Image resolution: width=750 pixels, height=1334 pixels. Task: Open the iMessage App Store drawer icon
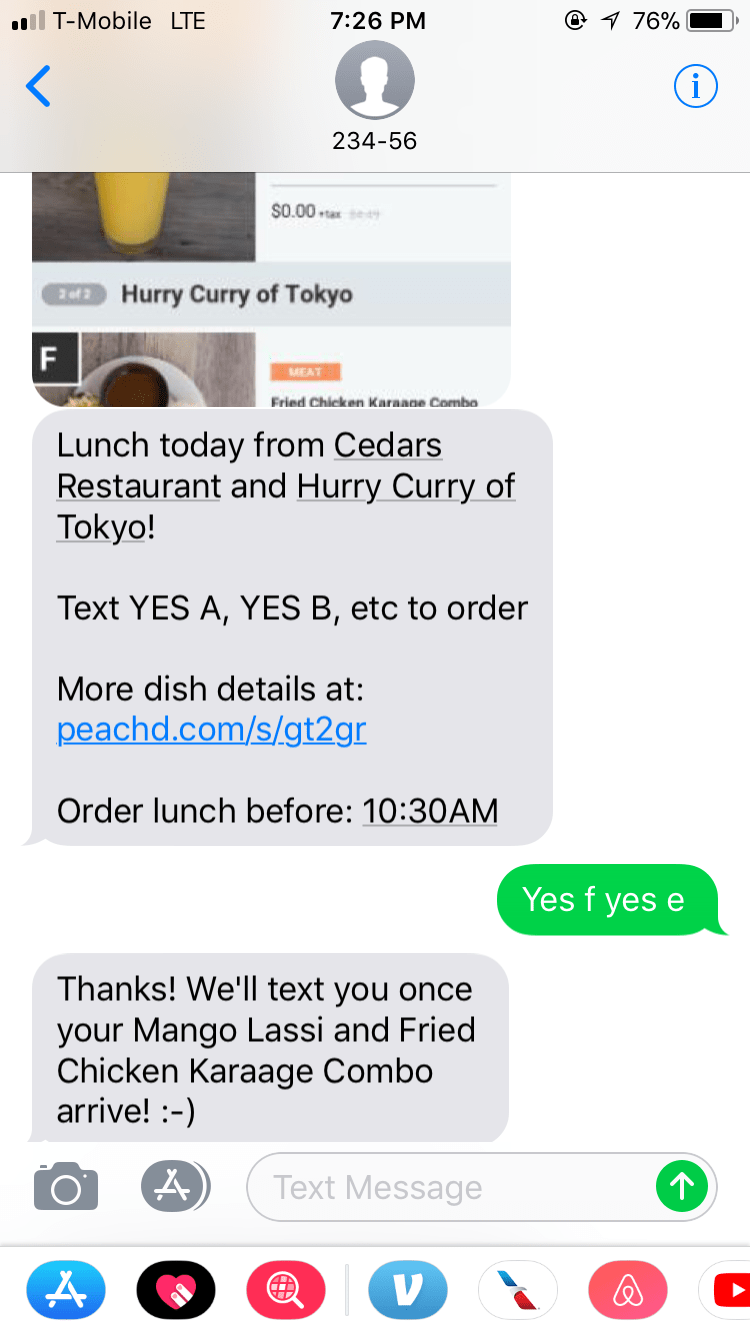(175, 1186)
